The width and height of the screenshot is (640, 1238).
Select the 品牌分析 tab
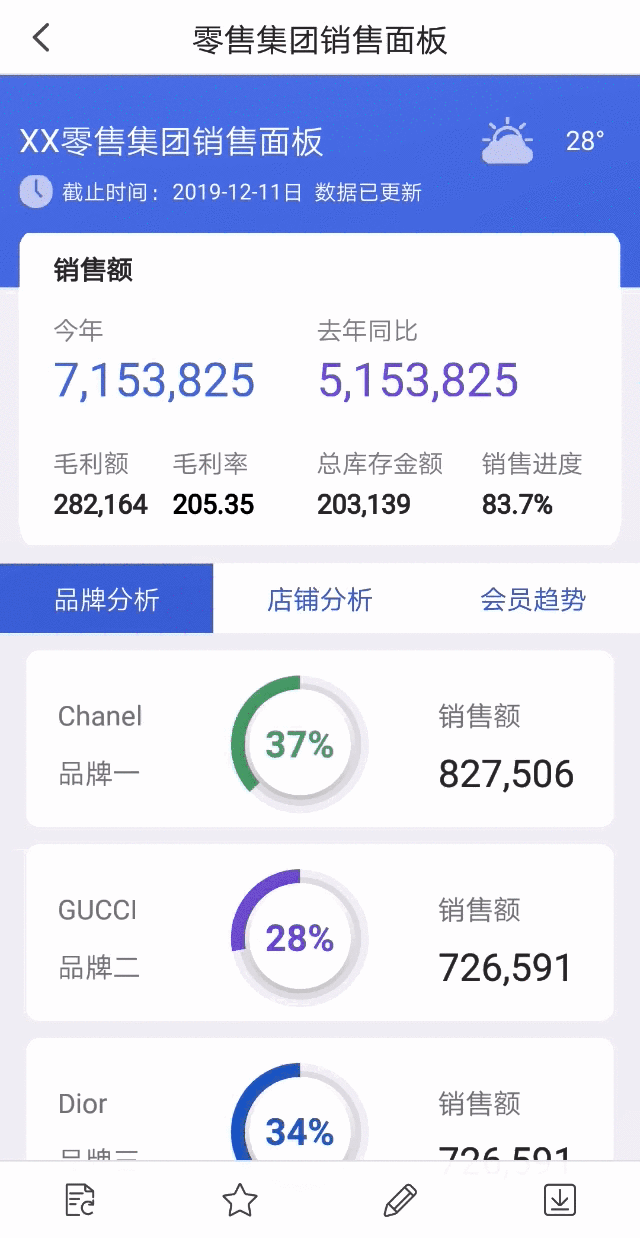(106, 599)
